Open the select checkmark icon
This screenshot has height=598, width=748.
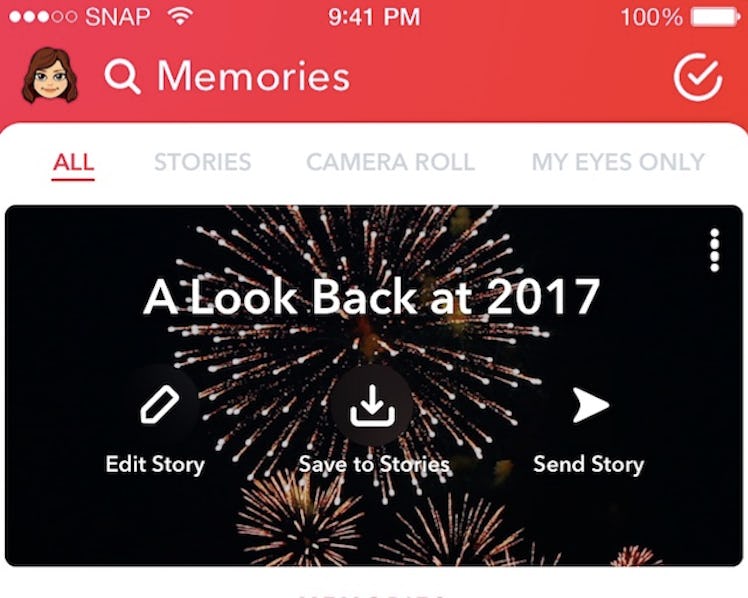[x=697, y=77]
